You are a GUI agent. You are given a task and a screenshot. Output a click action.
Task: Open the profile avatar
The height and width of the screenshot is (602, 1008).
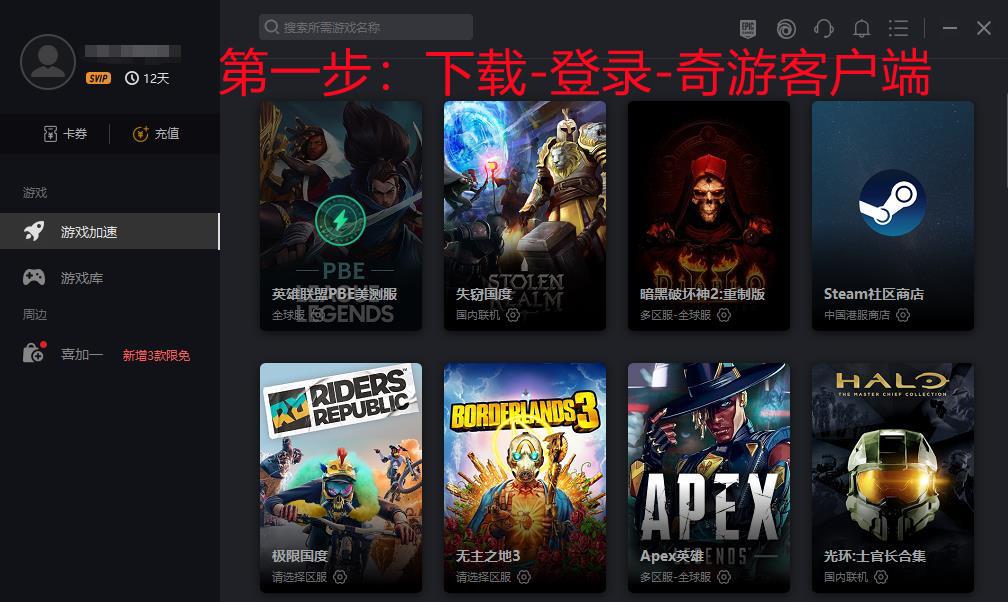(x=47, y=62)
